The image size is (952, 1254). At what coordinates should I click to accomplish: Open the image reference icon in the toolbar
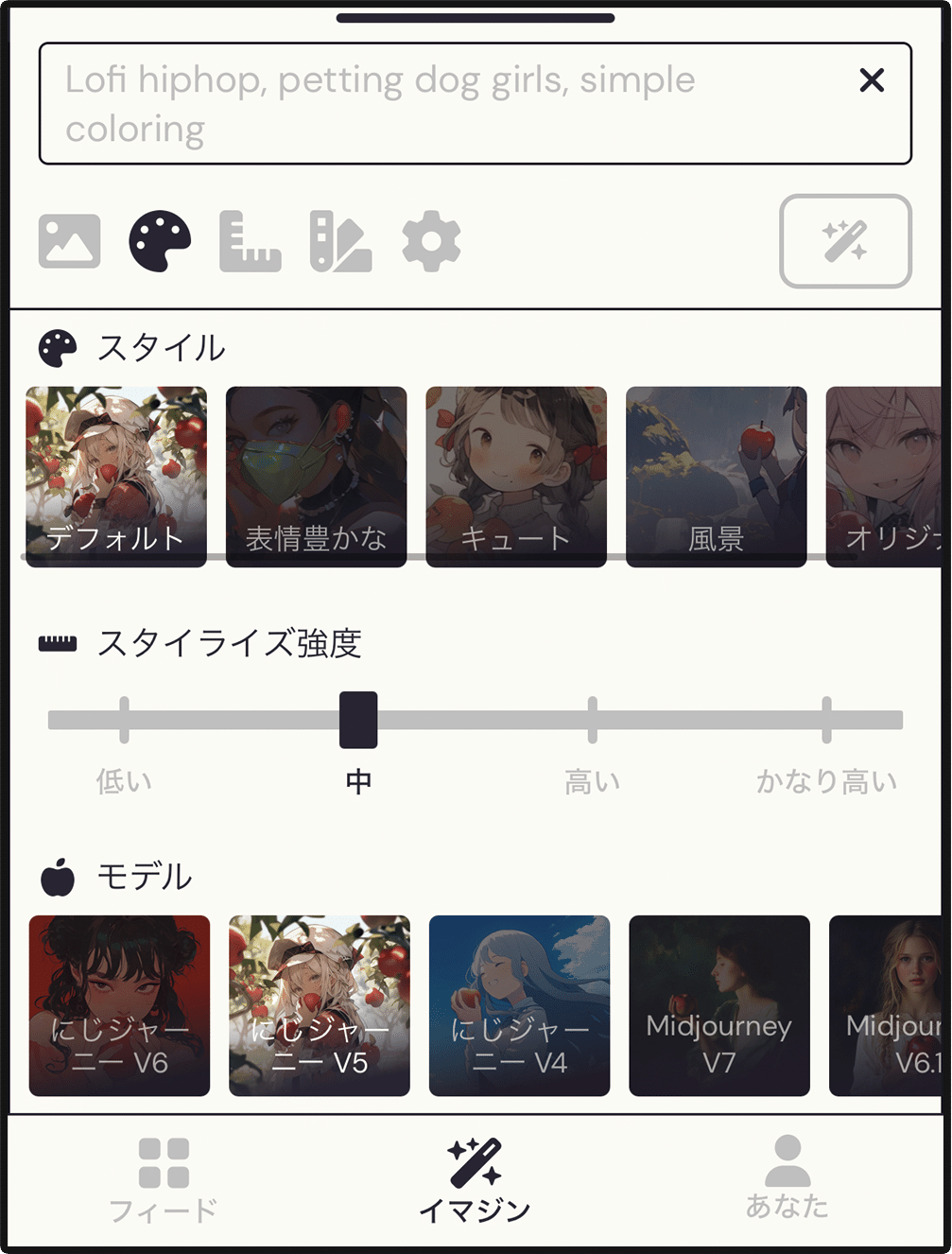[x=69, y=240]
